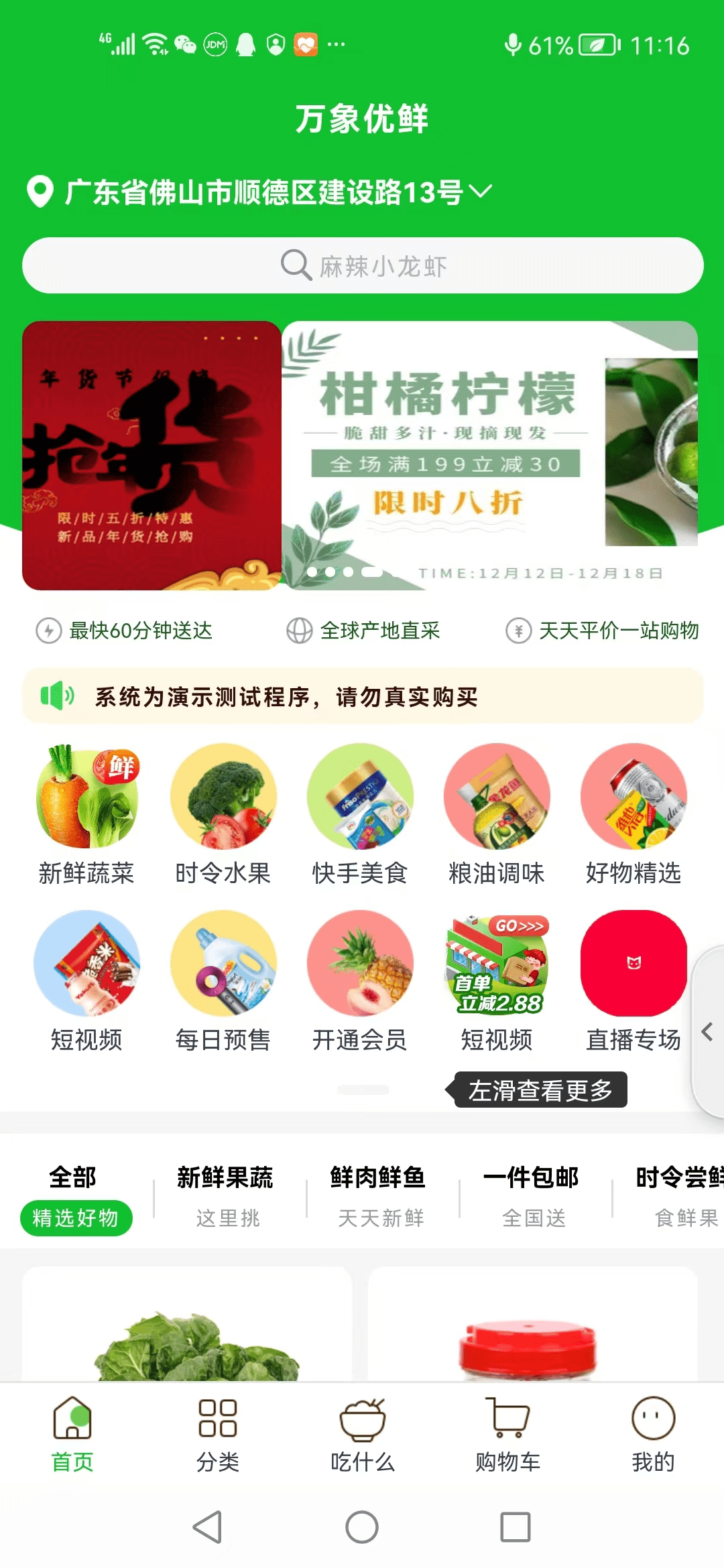Image resolution: width=724 pixels, height=1568 pixels.
Task: Select the 鲜肉鲜鱼 product tab
Action: pyautogui.click(x=378, y=1195)
